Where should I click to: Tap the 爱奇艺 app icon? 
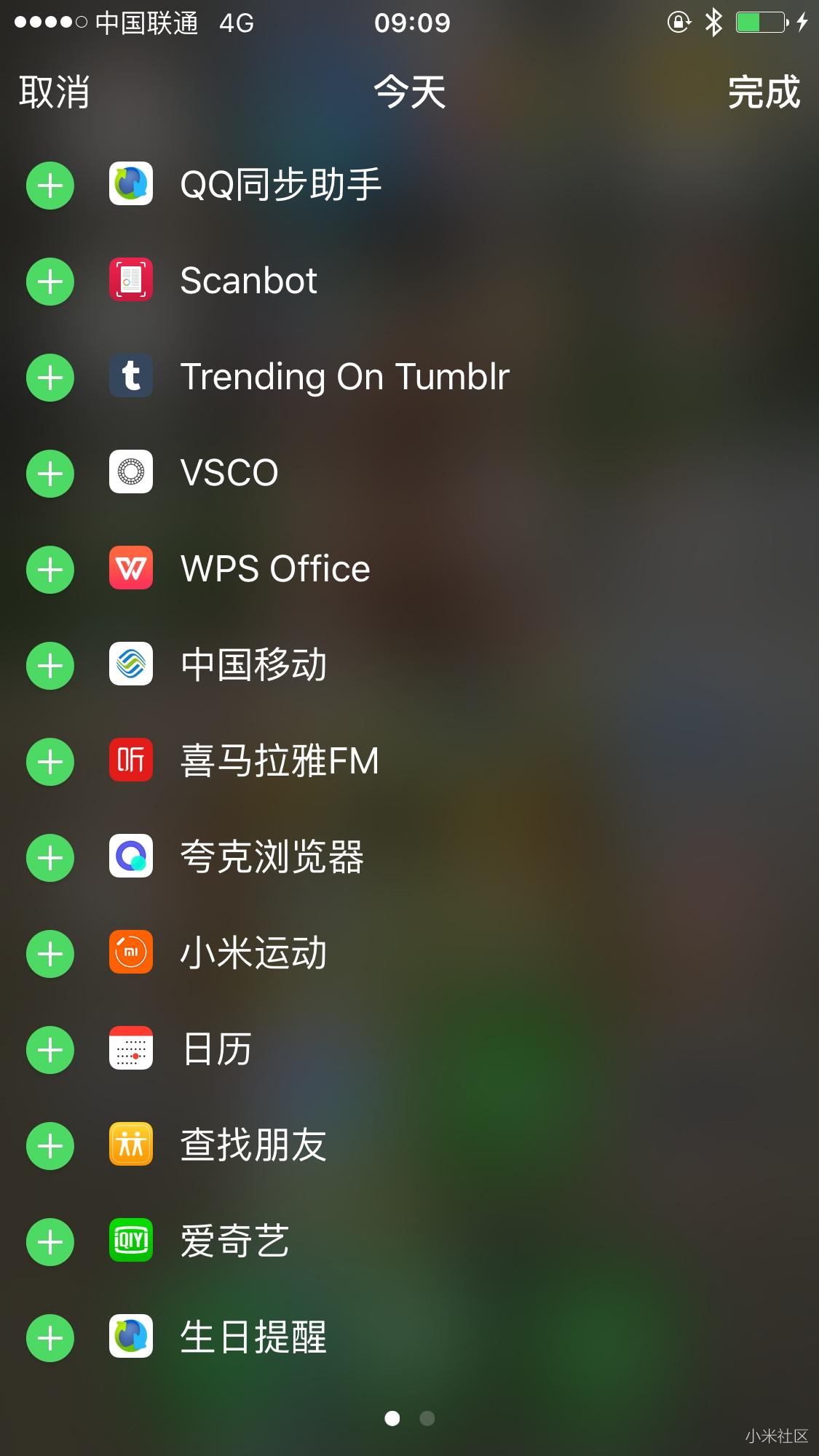pos(131,1242)
